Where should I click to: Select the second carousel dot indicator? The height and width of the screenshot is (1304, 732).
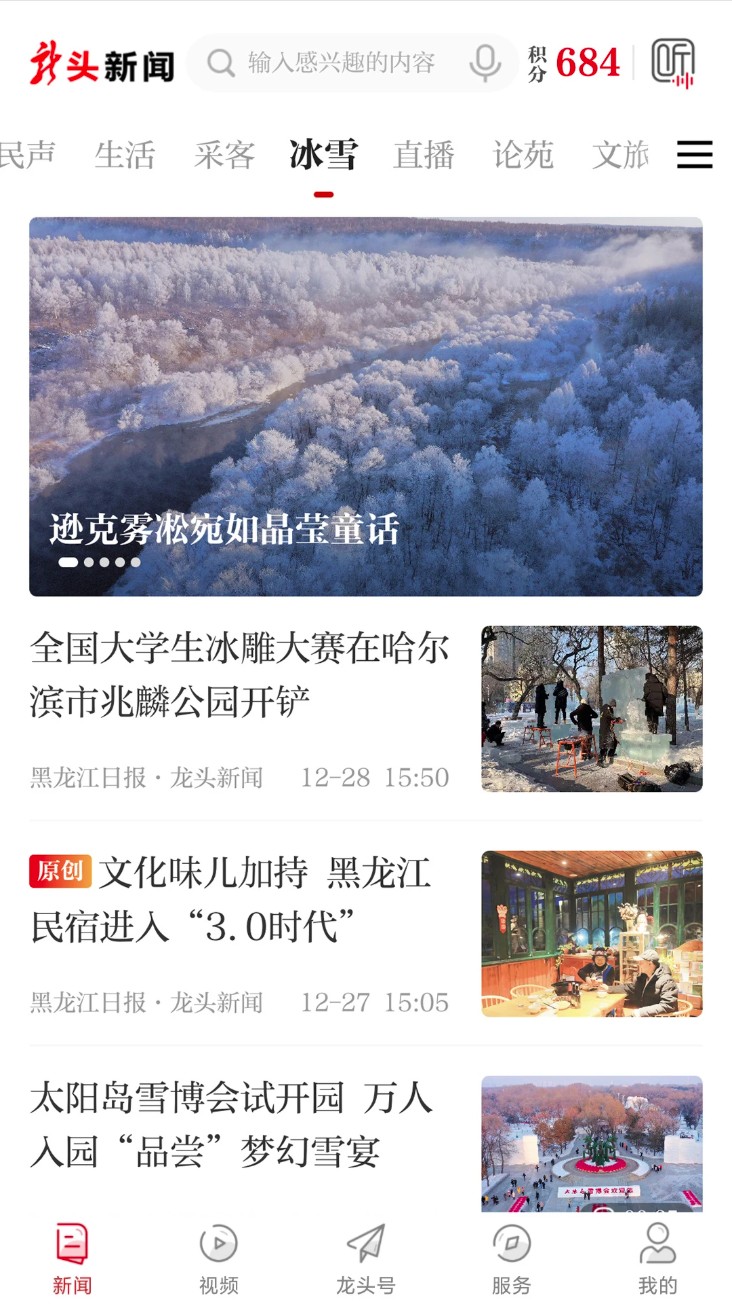coord(88,564)
